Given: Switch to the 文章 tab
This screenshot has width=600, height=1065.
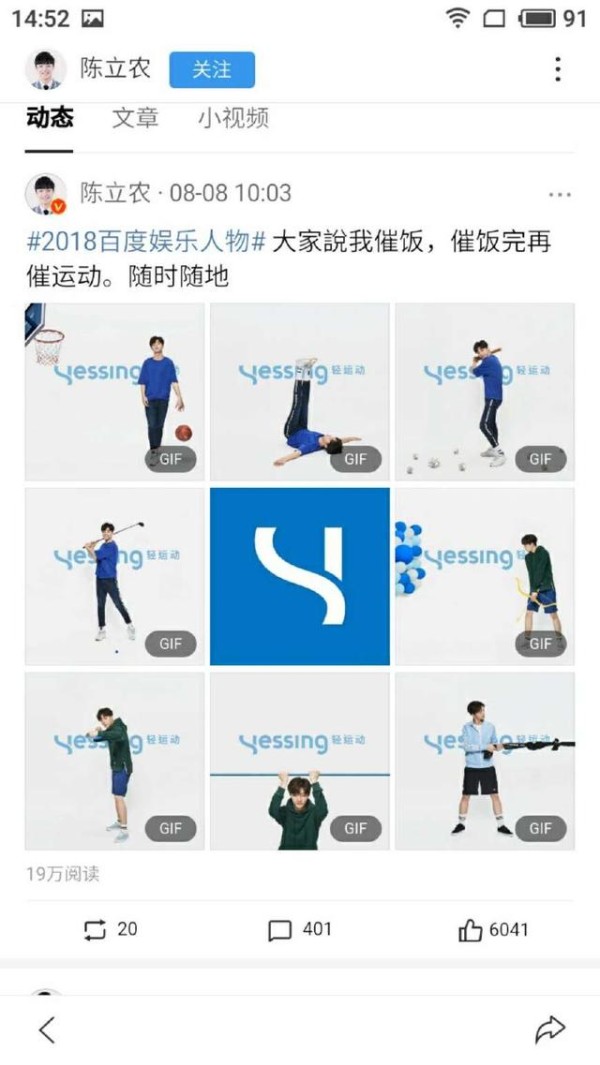Looking at the screenshot, I should point(135,118).
